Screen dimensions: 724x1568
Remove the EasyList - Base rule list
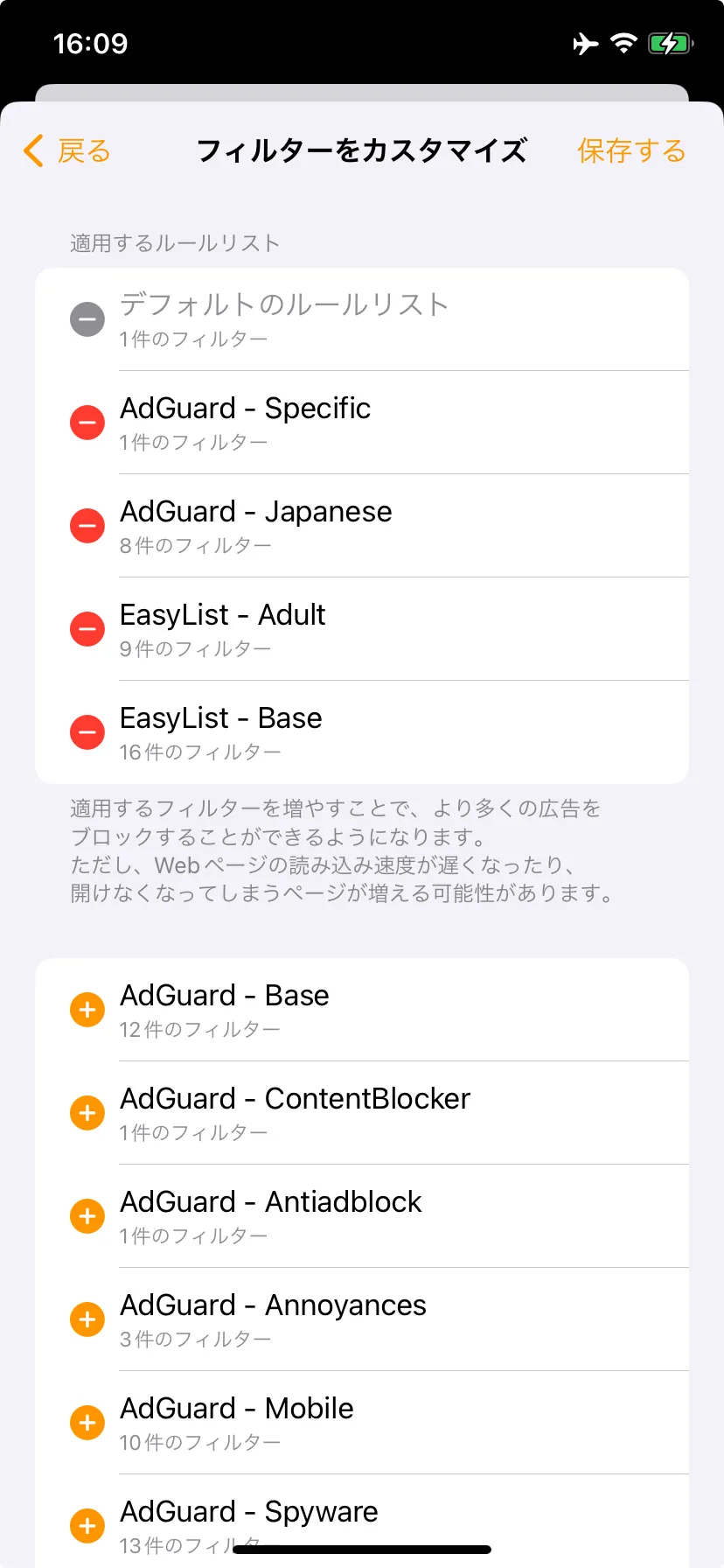87,732
